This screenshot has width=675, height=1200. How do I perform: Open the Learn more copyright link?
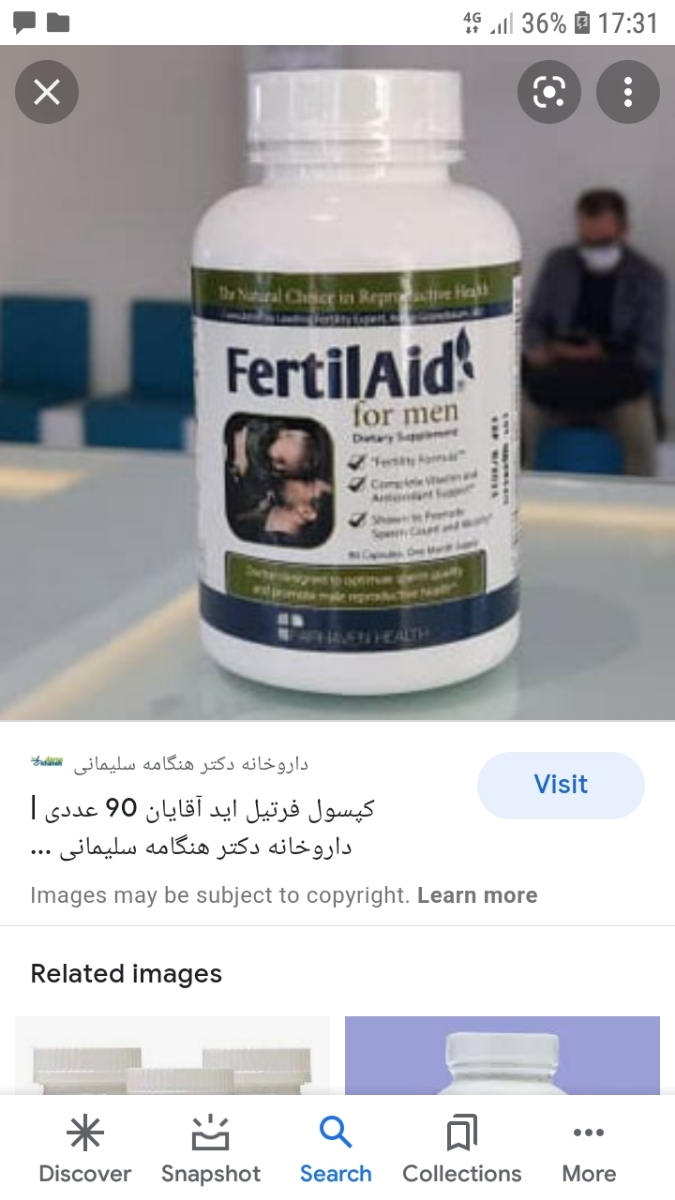tap(477, 896)
